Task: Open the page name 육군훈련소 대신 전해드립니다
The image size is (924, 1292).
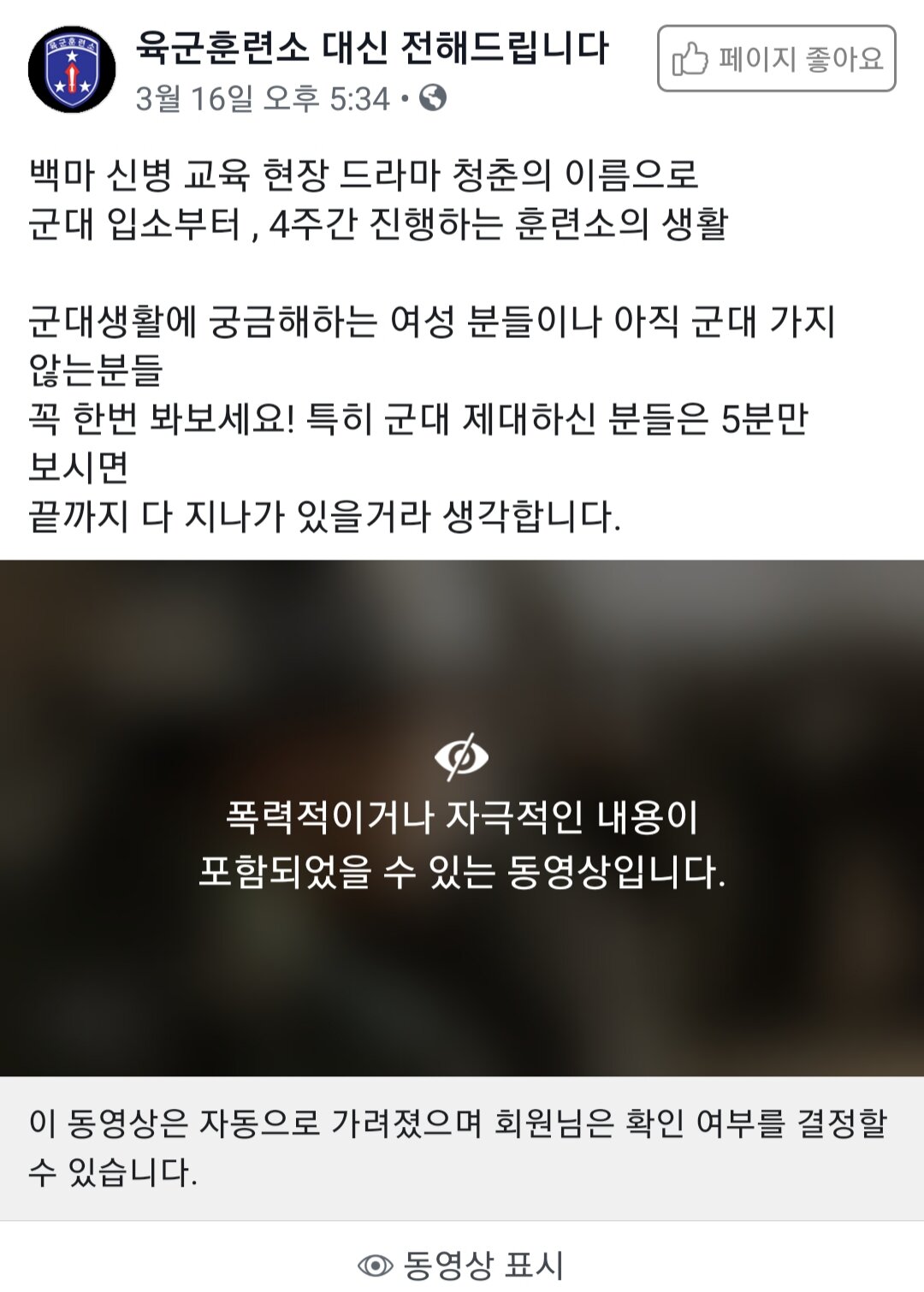Action: [372, 48]
